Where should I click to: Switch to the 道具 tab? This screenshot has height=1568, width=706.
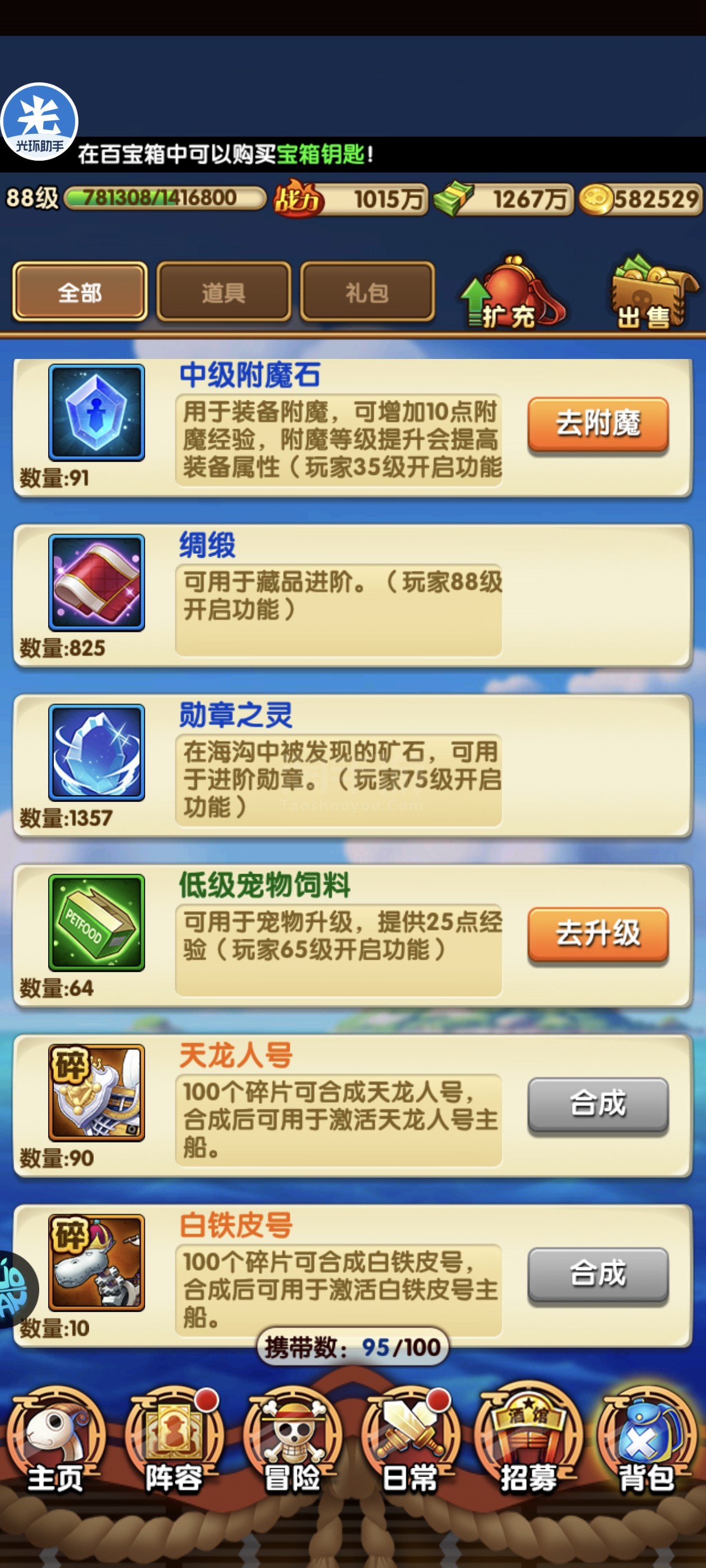[224, 292]
